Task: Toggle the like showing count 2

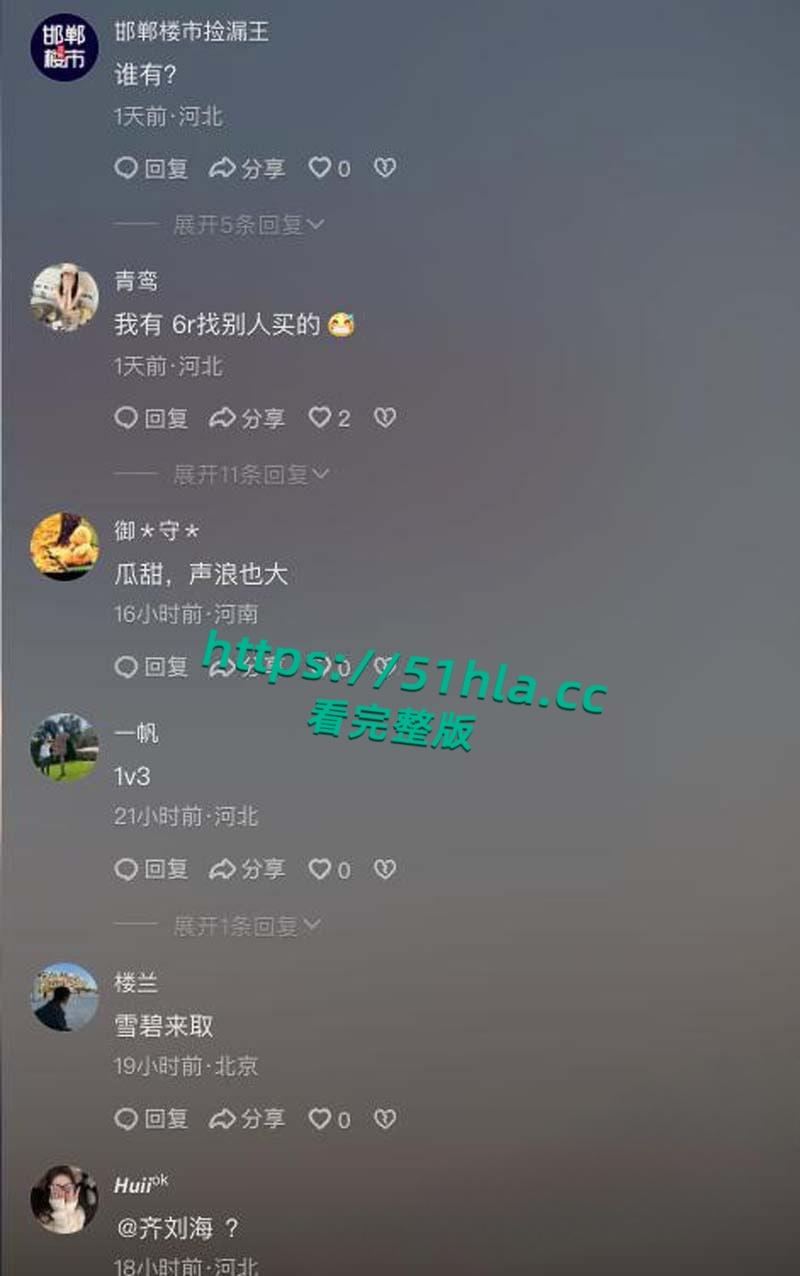Action: 320,419
